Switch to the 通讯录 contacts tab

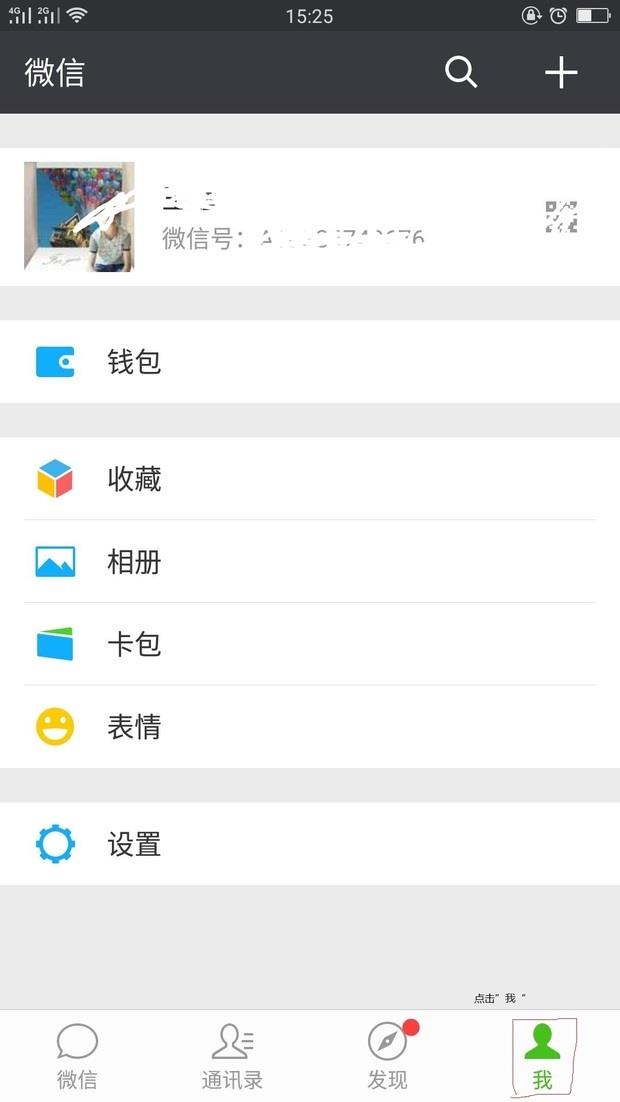point(232,1056)
